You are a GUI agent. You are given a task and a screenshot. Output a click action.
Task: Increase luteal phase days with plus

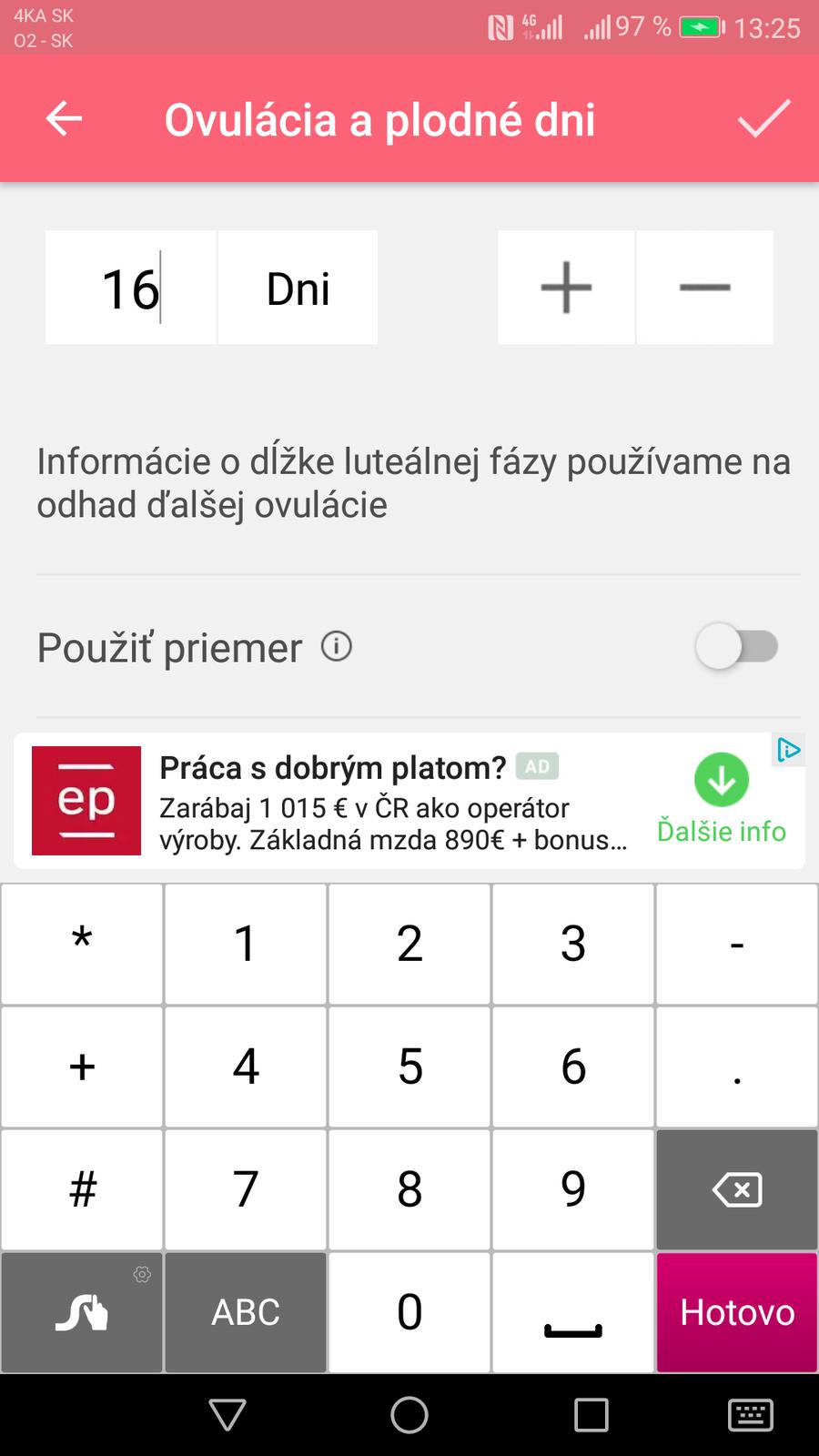tap(566, 288)
